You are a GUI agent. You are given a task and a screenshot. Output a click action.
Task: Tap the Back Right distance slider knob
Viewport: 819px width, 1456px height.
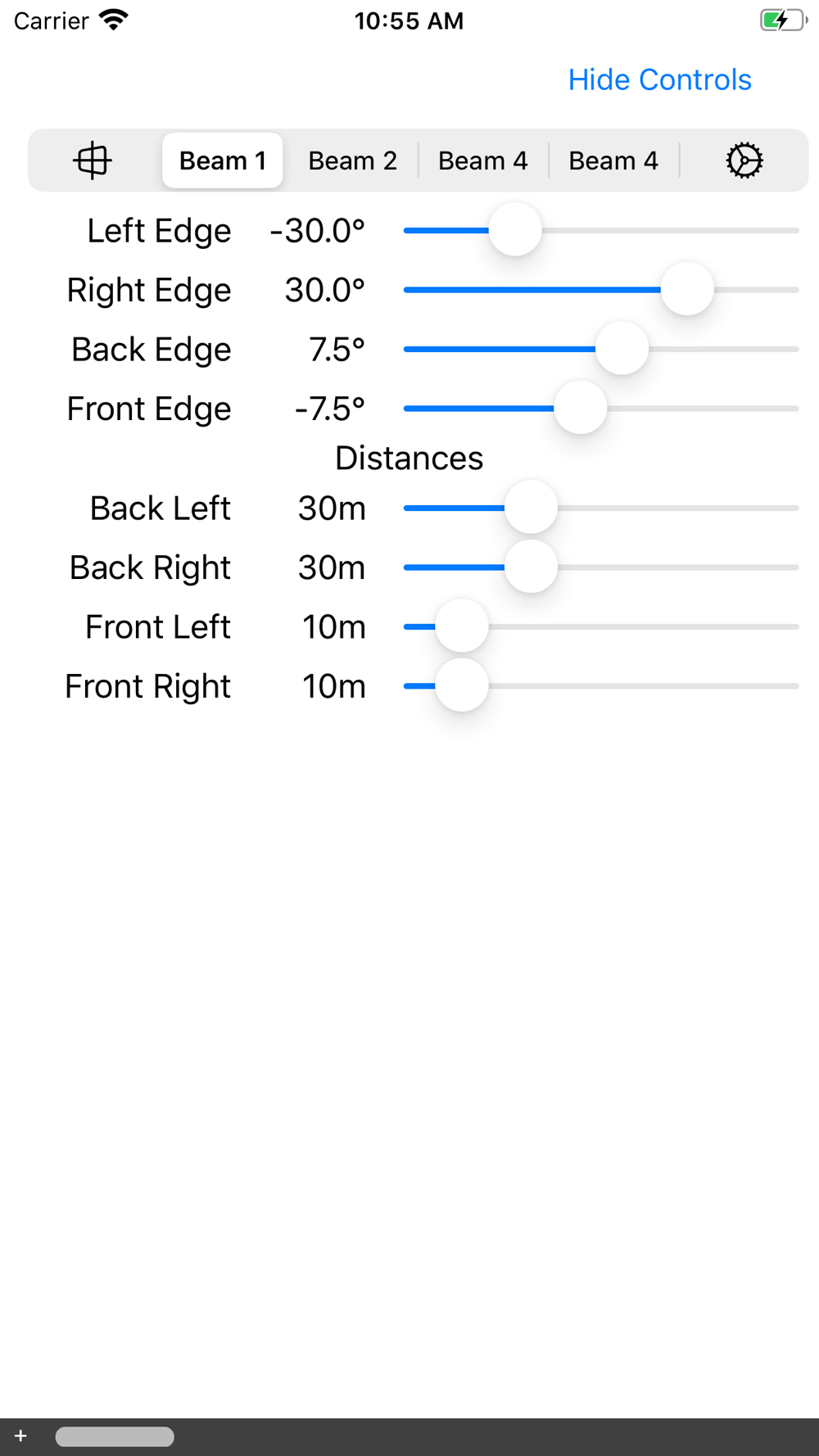pos(531,567)
